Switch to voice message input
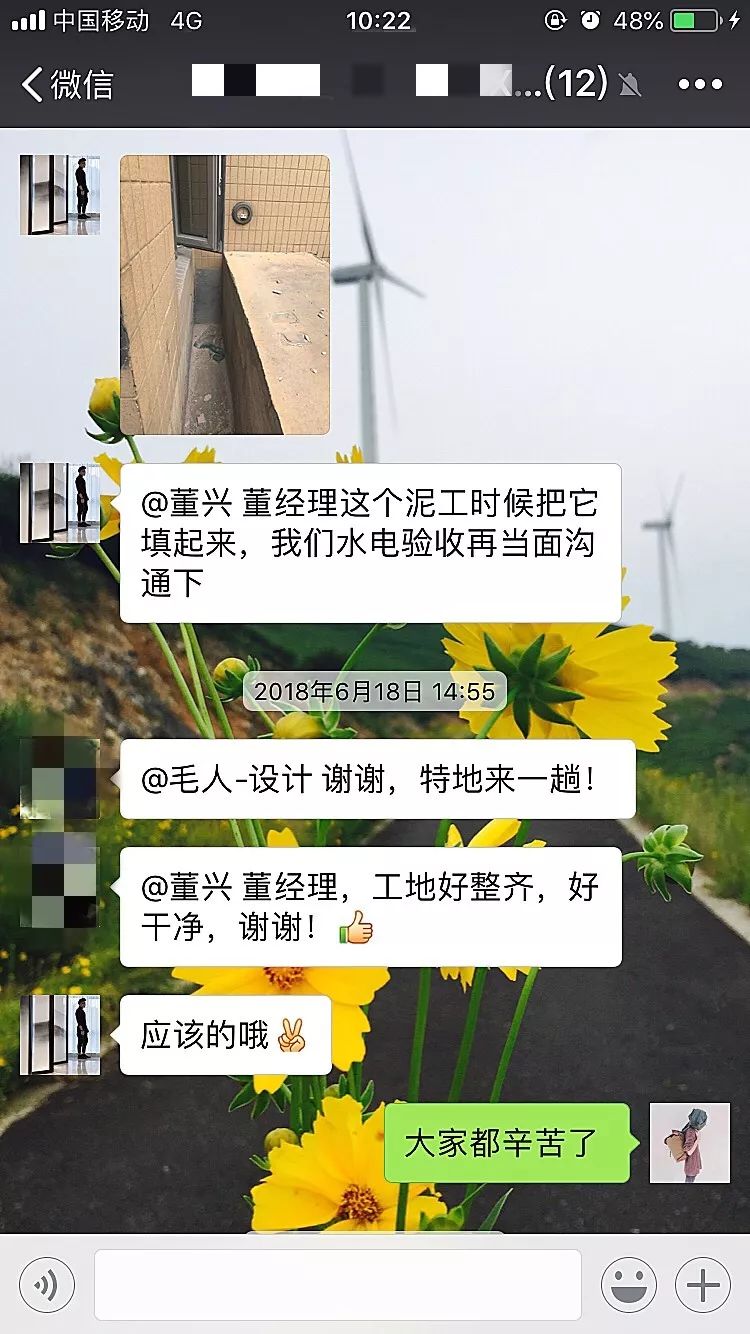The width and height of the screenshot is (750, 1334). tap(47, 1285)
